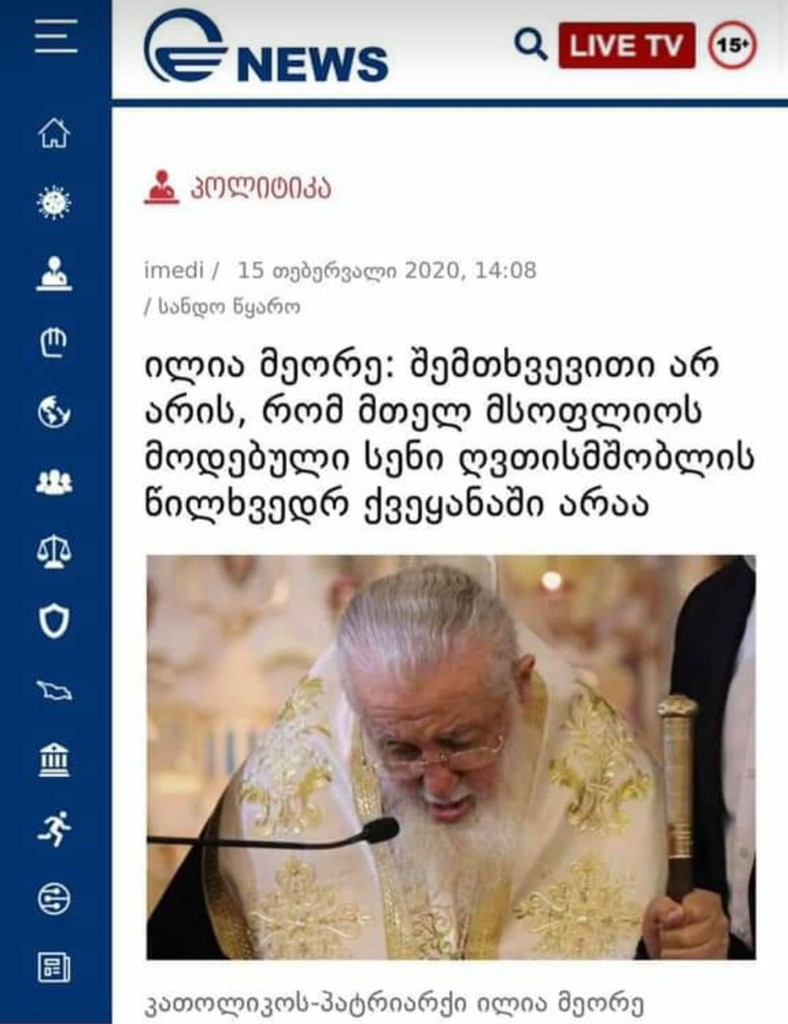Screen dimensions: 788x1024
Task: Select the Home icon in the sidebar
Action: [x=55, y=131]
